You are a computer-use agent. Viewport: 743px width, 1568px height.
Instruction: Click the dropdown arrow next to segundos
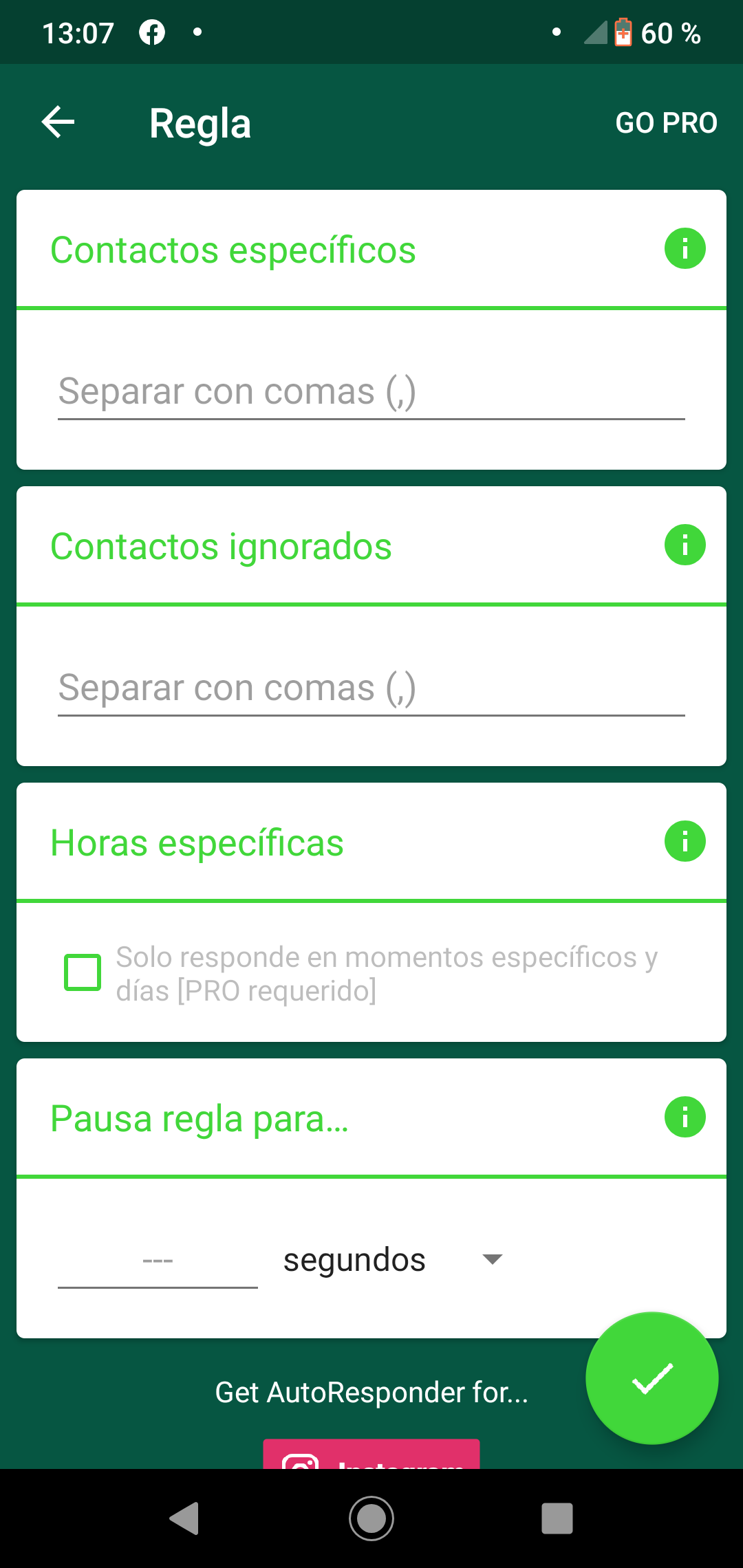tap(491, 1259)
